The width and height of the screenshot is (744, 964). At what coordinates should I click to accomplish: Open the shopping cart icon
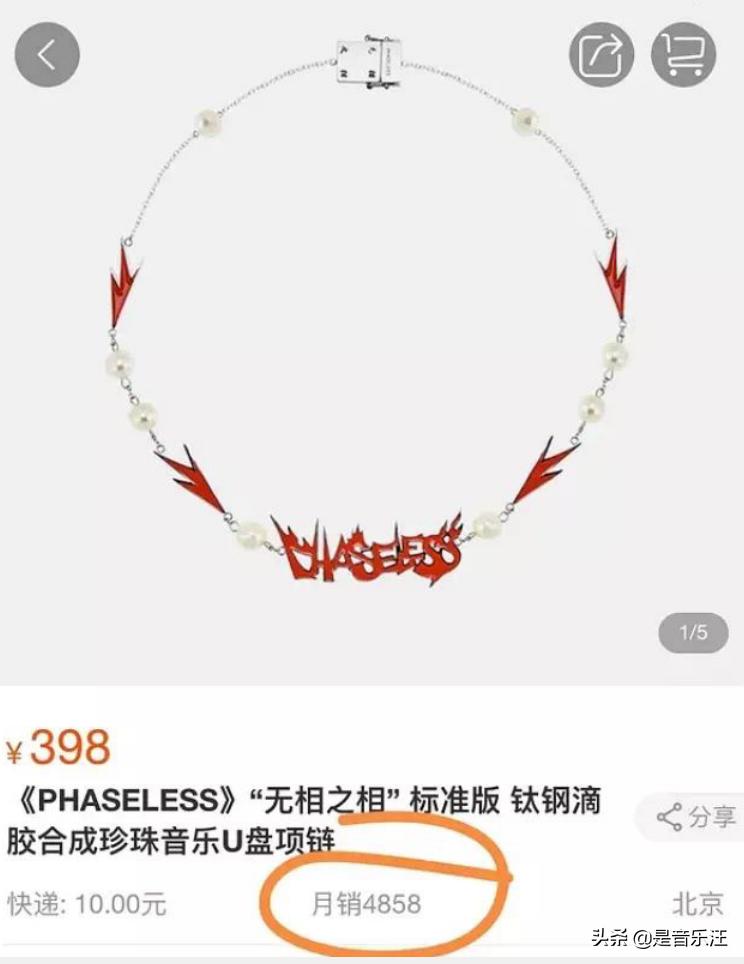tap(686, 54)
